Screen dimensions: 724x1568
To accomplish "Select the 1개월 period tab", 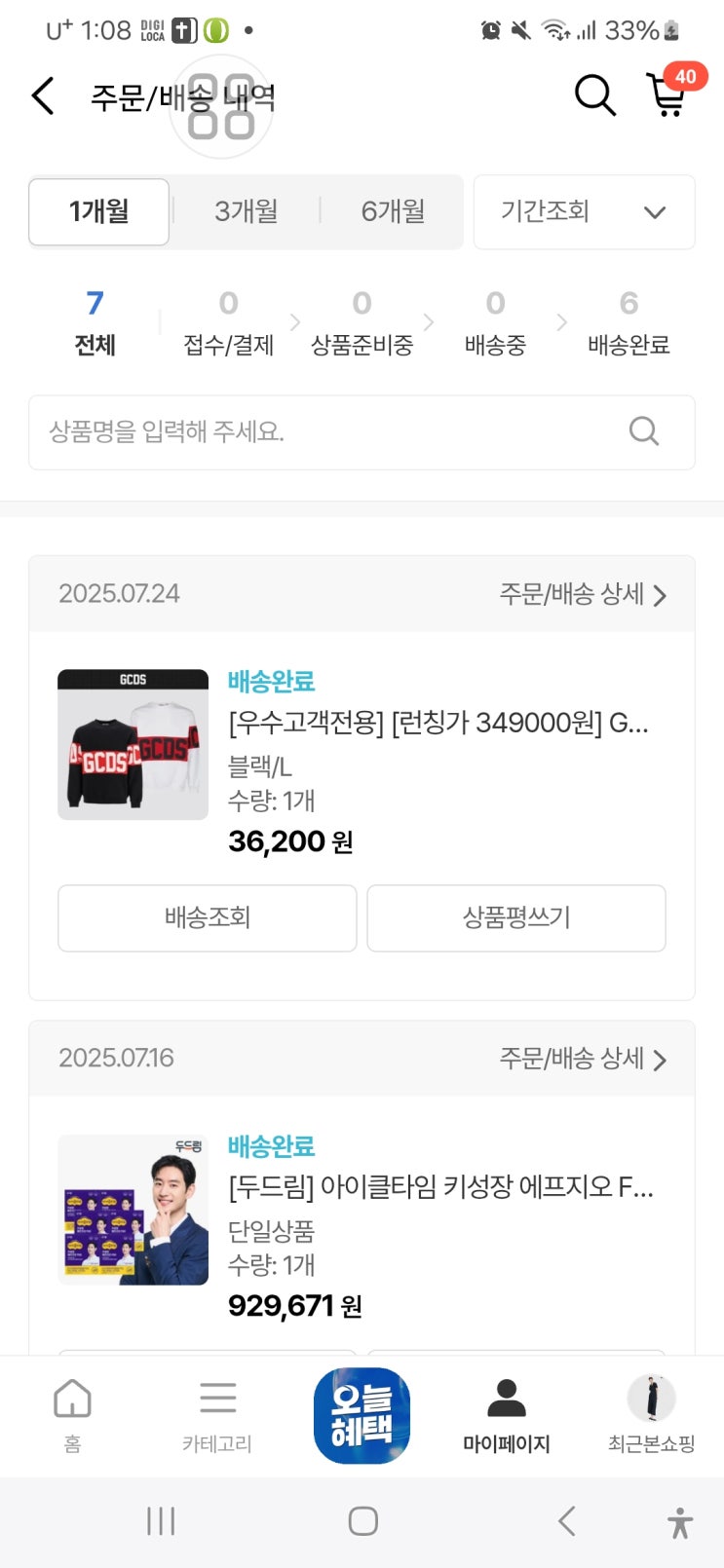I will click(x=99, y=211).
